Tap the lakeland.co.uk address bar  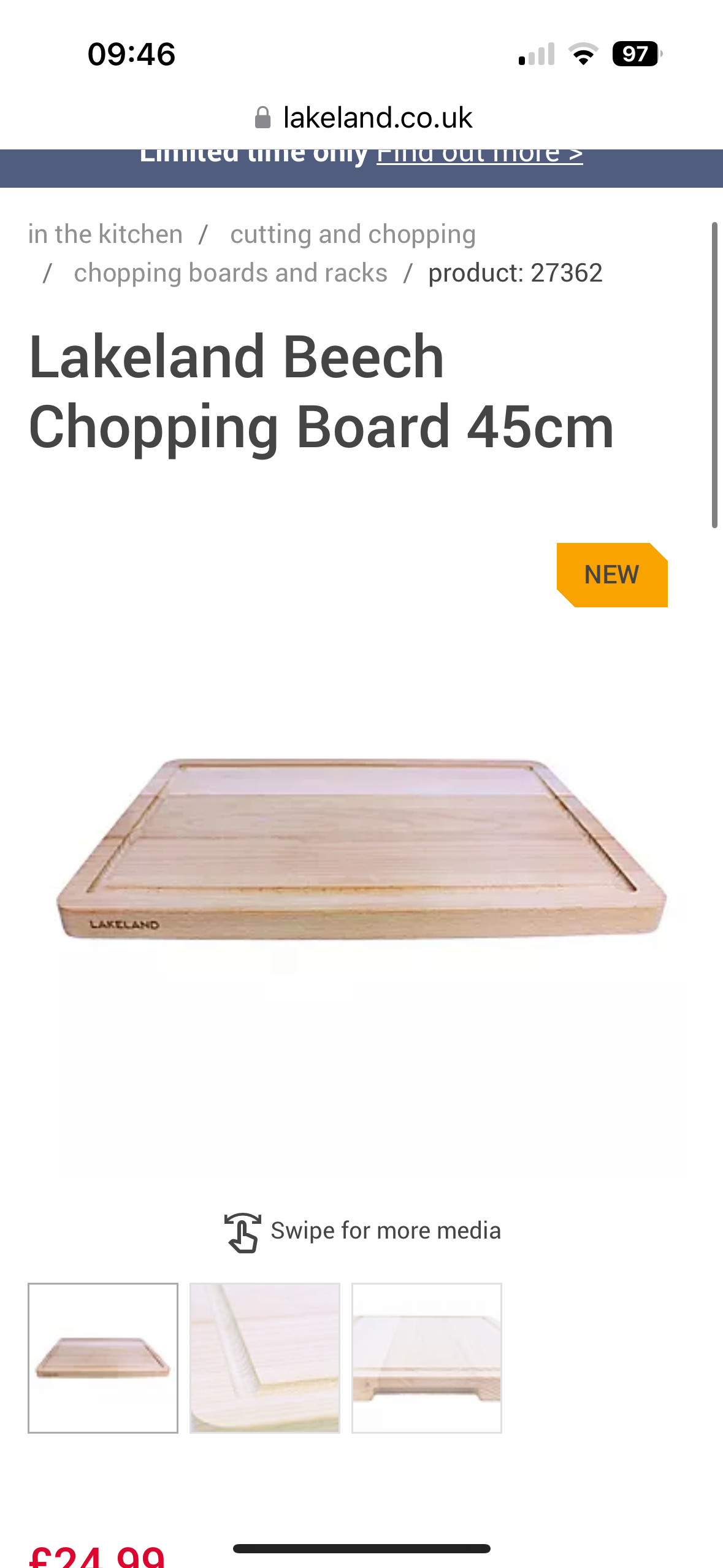pos(363,117)
